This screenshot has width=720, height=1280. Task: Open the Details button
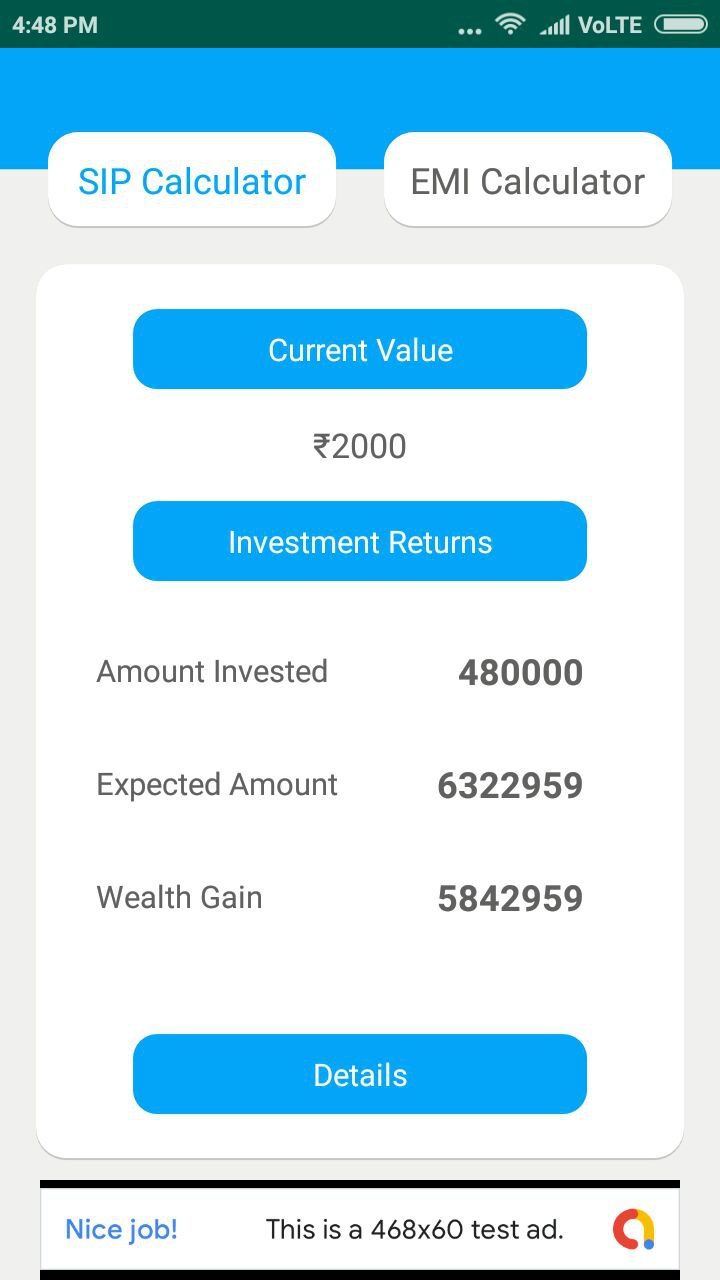click(360, 1074)
